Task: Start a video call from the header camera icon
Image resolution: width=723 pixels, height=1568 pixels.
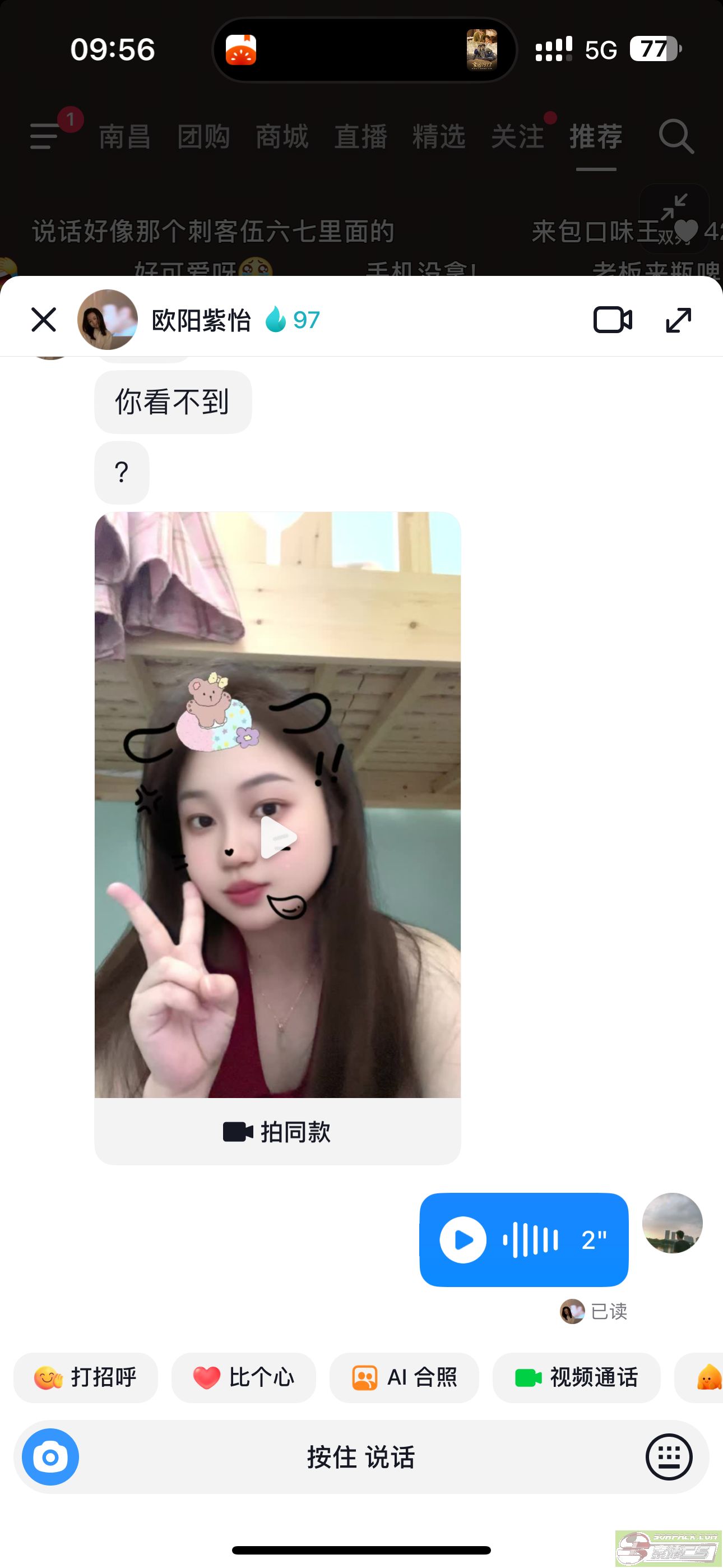Action: pos(612,320)
